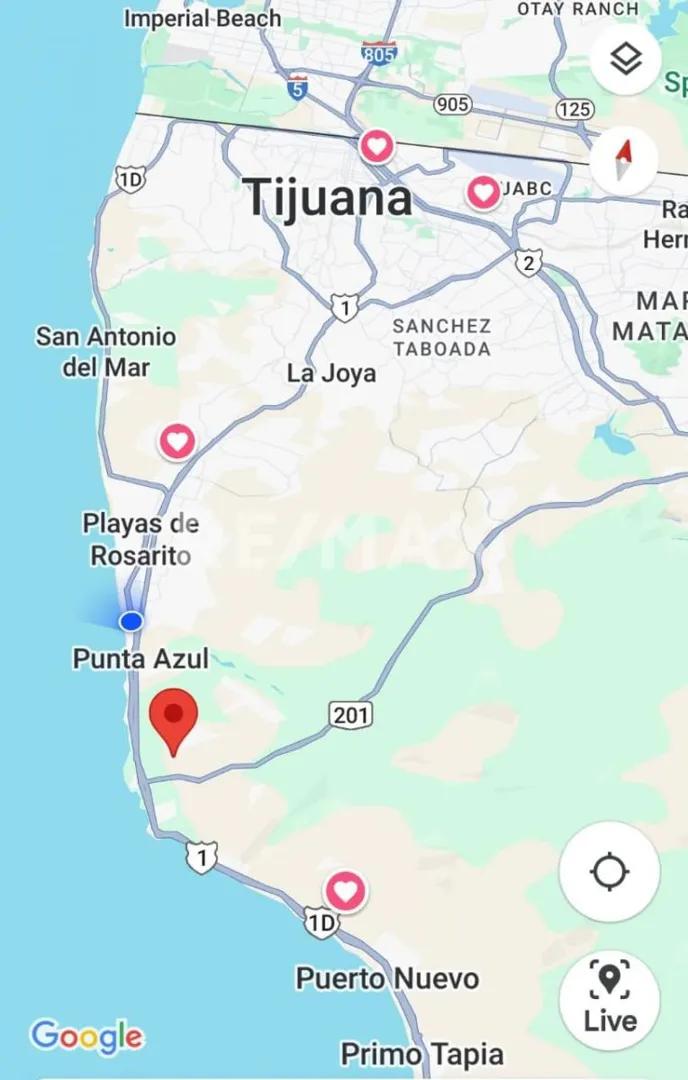This screenshot has height=1080, width=688.
Task: Open saved place heart at the border above Tijuana
Action: click(377, 147)
